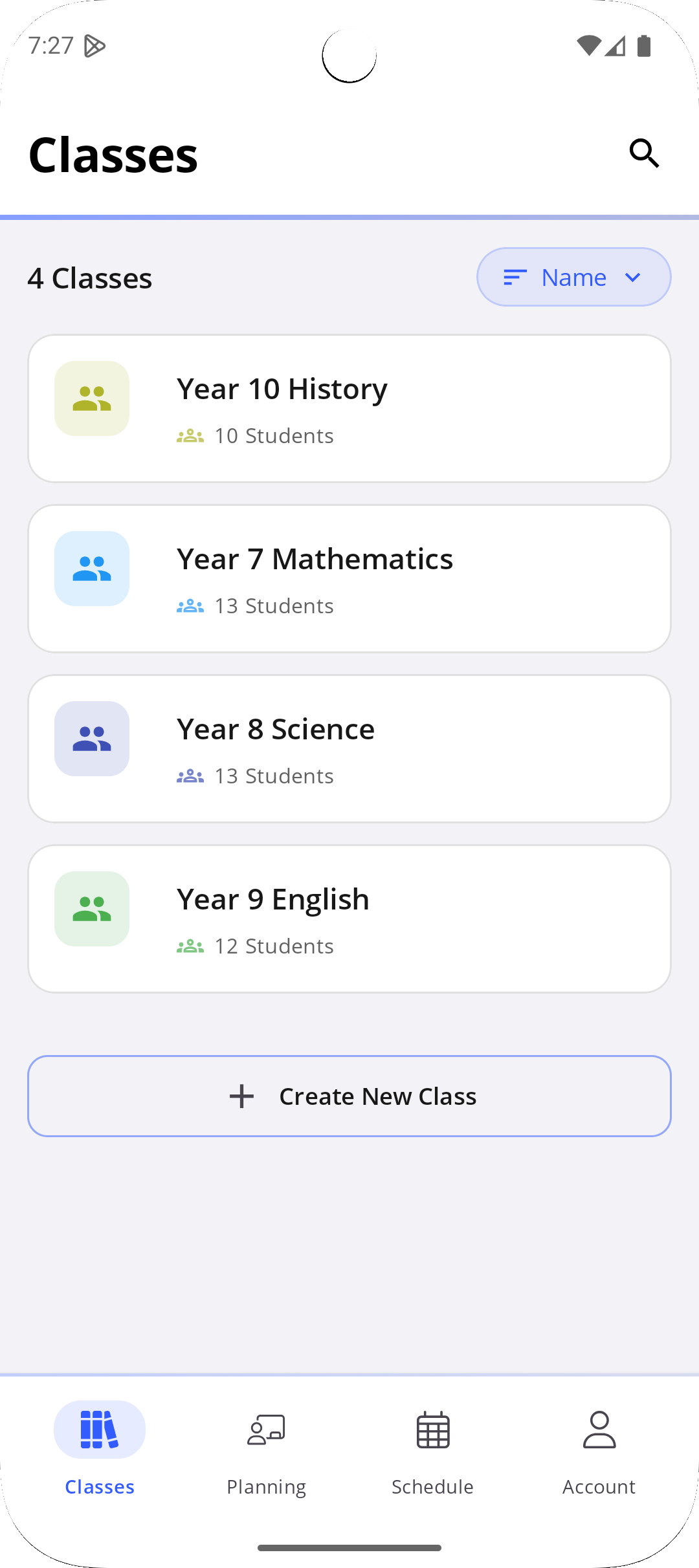Screen dimensions: 699x1568
Task: Expand the chevron on the Name button
Action: coord(633,277)
